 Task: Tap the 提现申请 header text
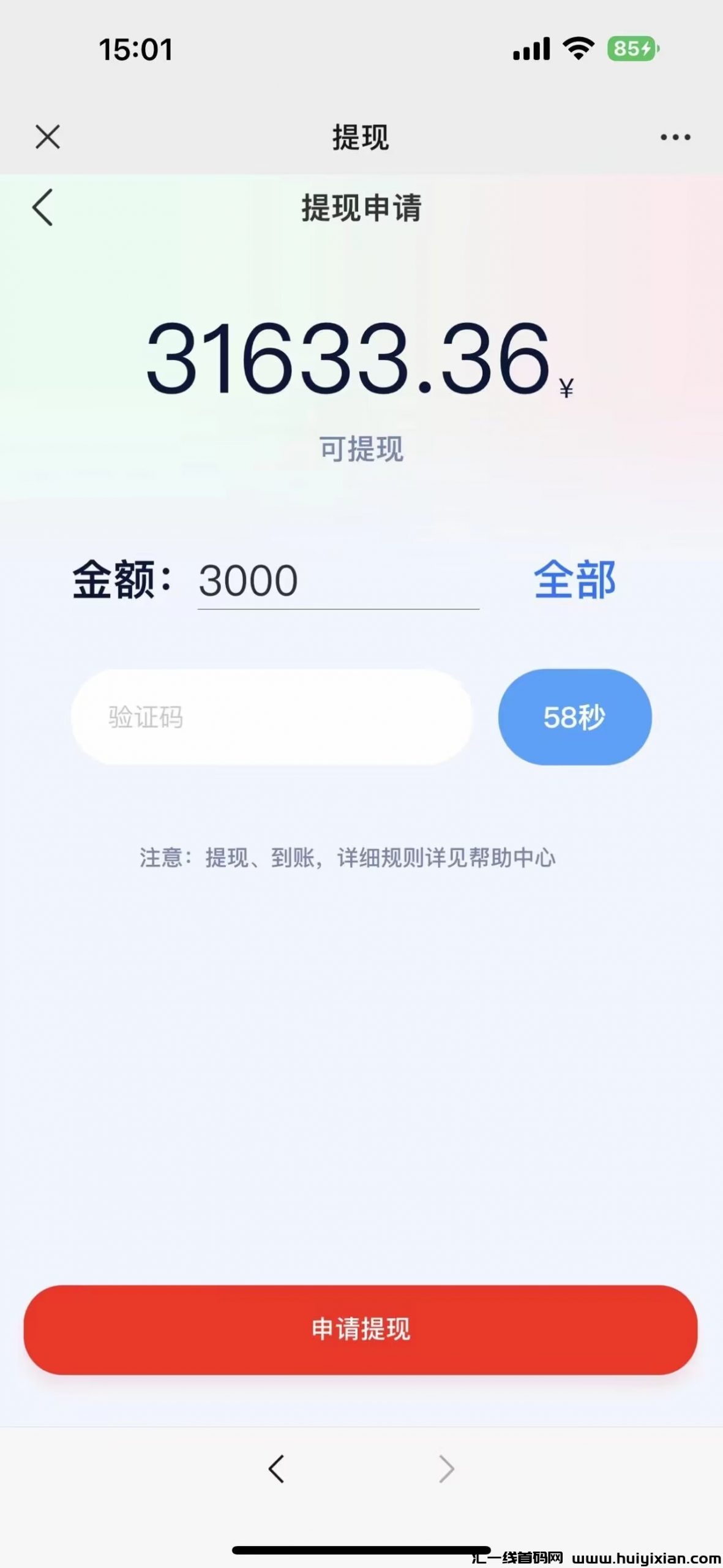pos(361,208)
